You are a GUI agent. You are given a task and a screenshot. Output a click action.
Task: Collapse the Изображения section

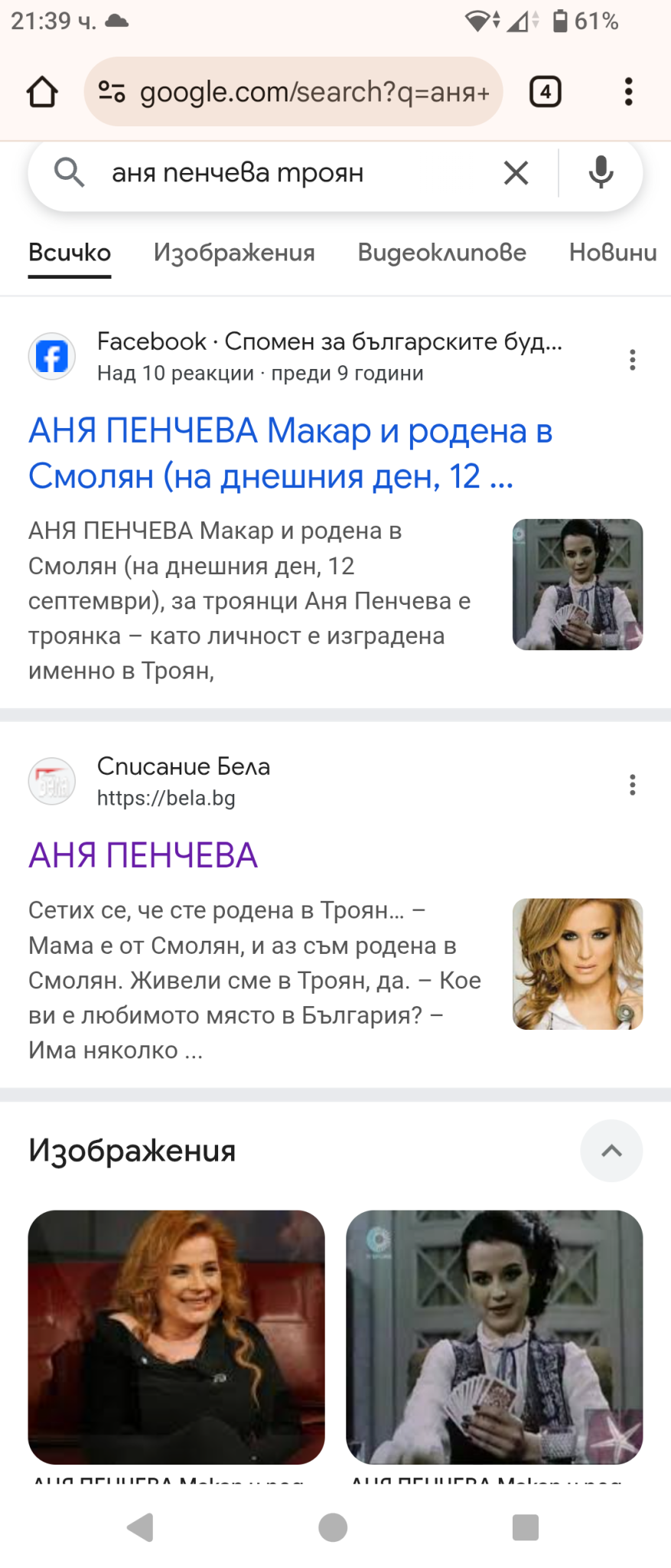pyautogui.click(x=611, y=1150)
